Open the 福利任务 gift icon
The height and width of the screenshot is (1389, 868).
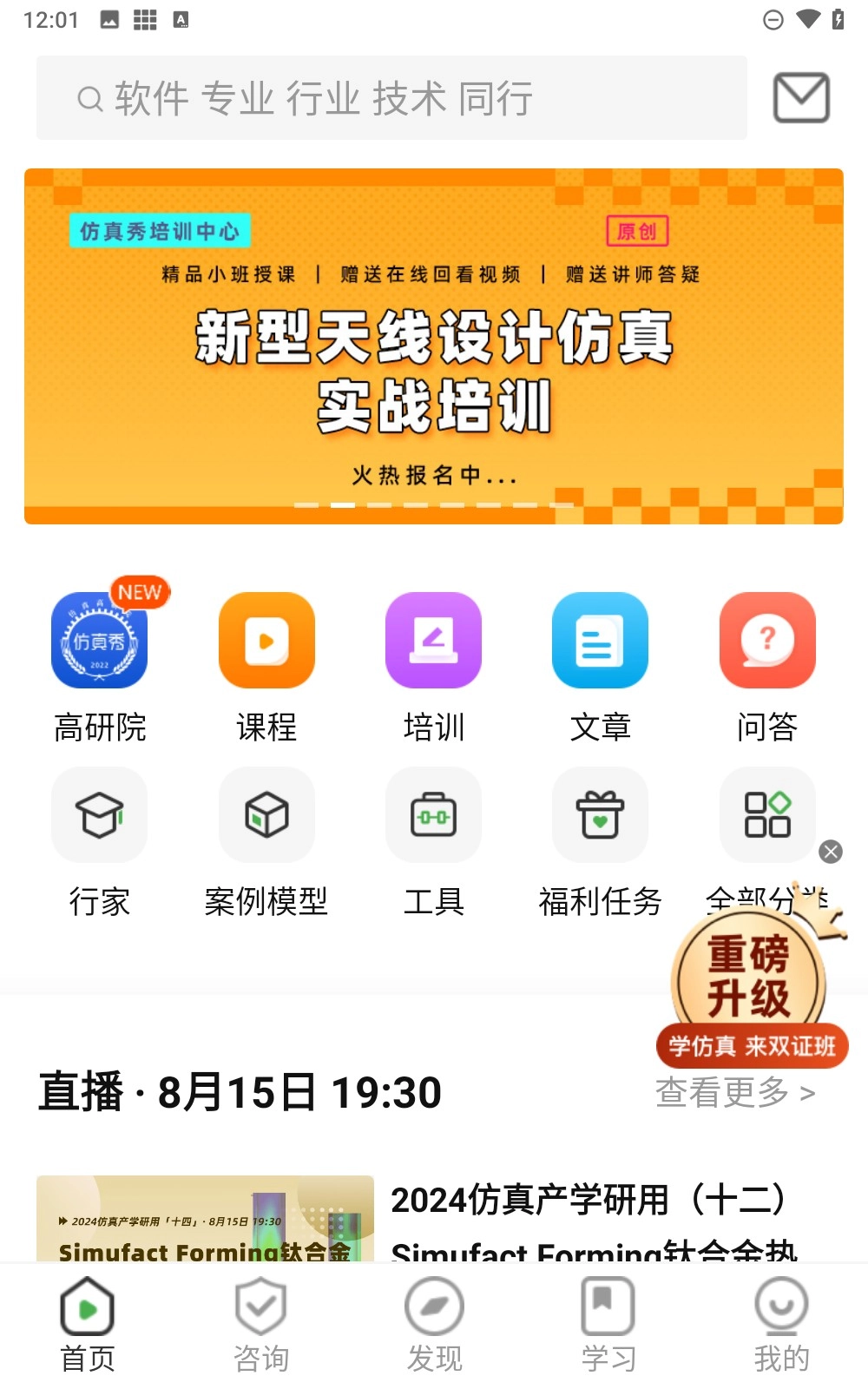[x=600, y=814]
